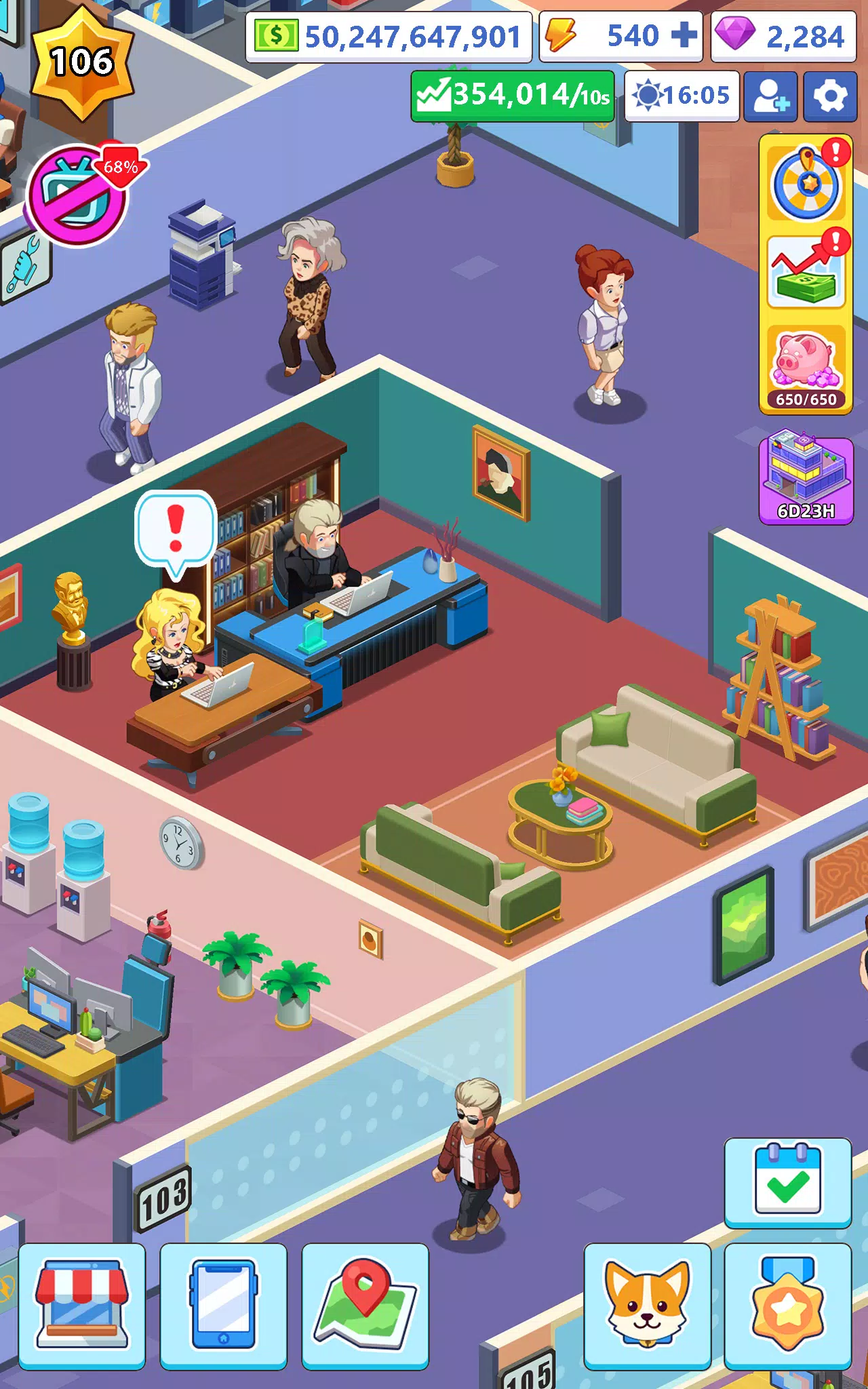
Task: Open the settings gear
Action: click(829, 96)
